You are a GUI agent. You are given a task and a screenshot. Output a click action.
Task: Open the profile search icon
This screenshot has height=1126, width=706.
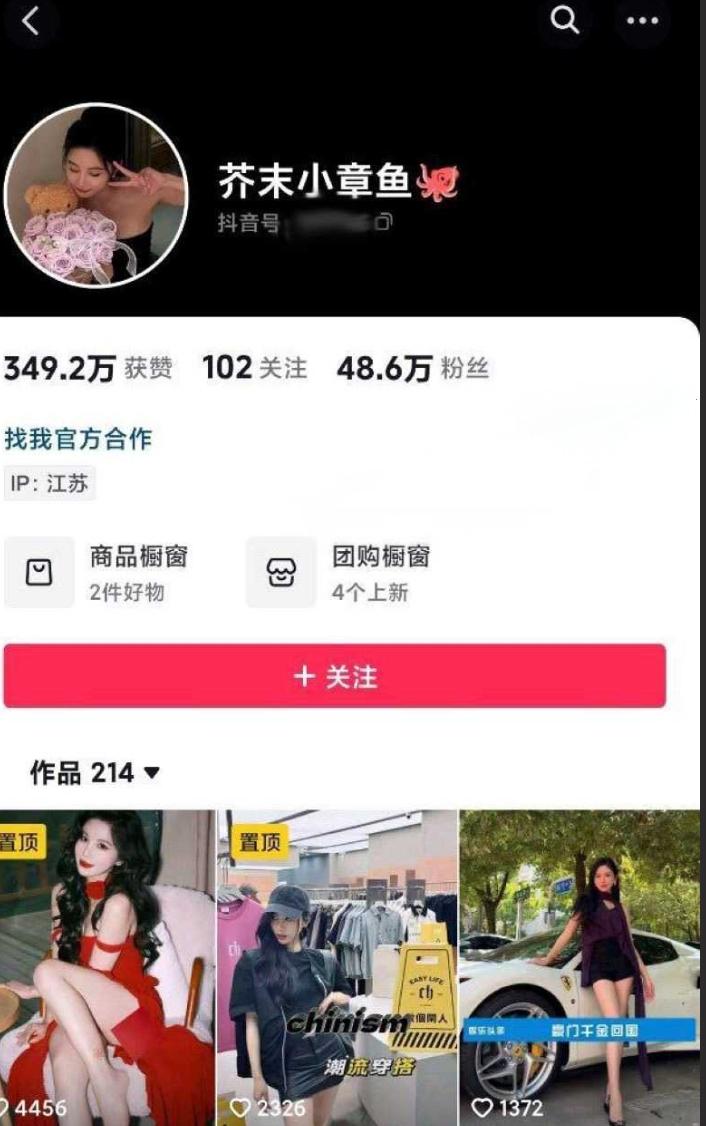[565, 20]
